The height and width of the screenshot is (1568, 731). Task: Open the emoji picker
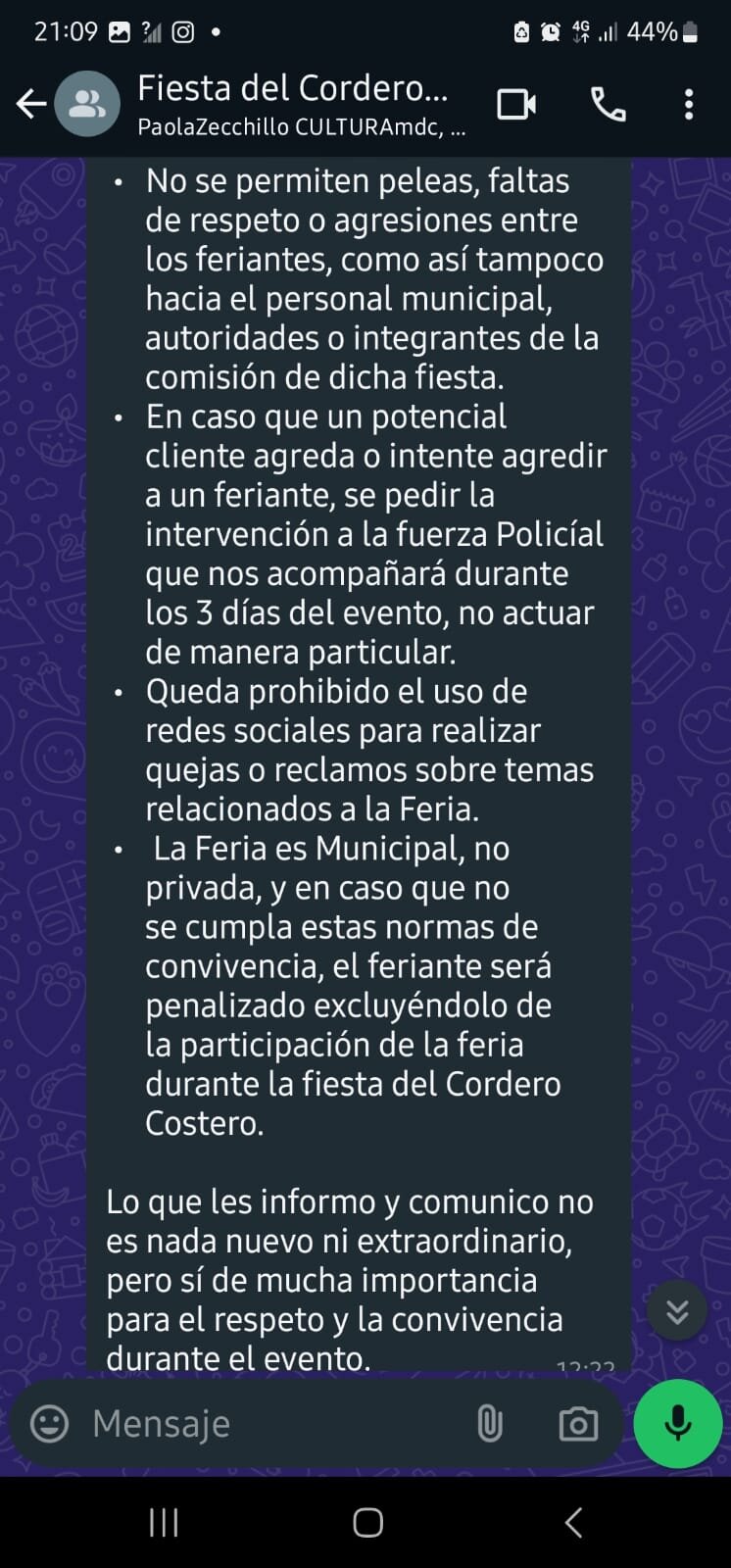50,1423
